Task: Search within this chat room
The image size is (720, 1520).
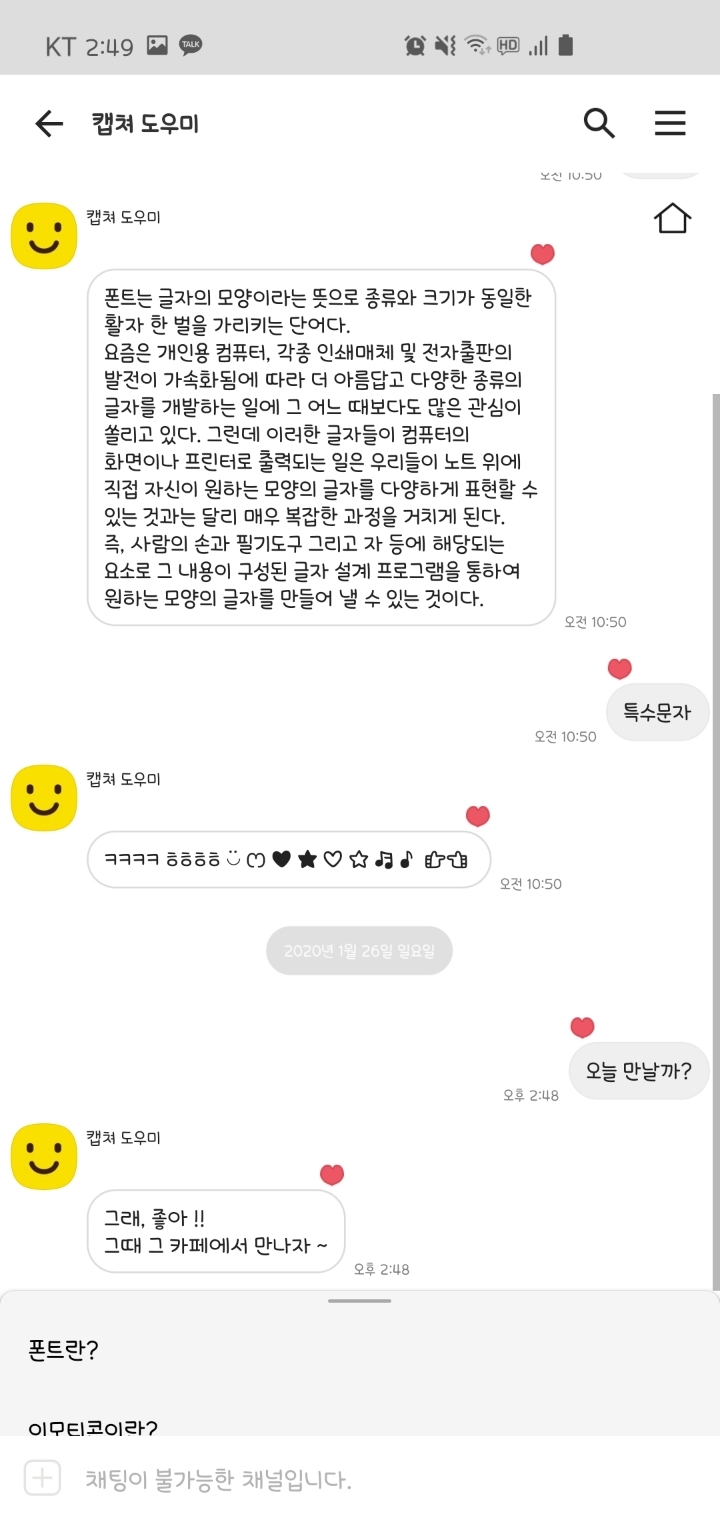Action: pos(599,123)
